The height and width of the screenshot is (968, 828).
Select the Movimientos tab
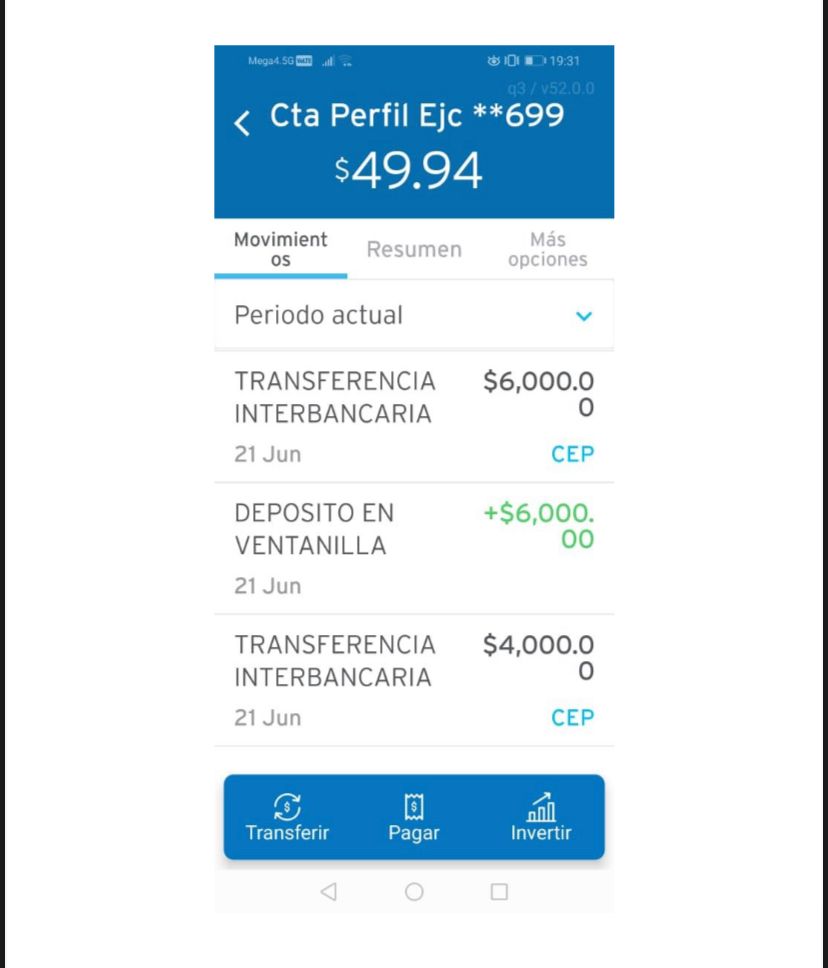[x=281, y=250]
